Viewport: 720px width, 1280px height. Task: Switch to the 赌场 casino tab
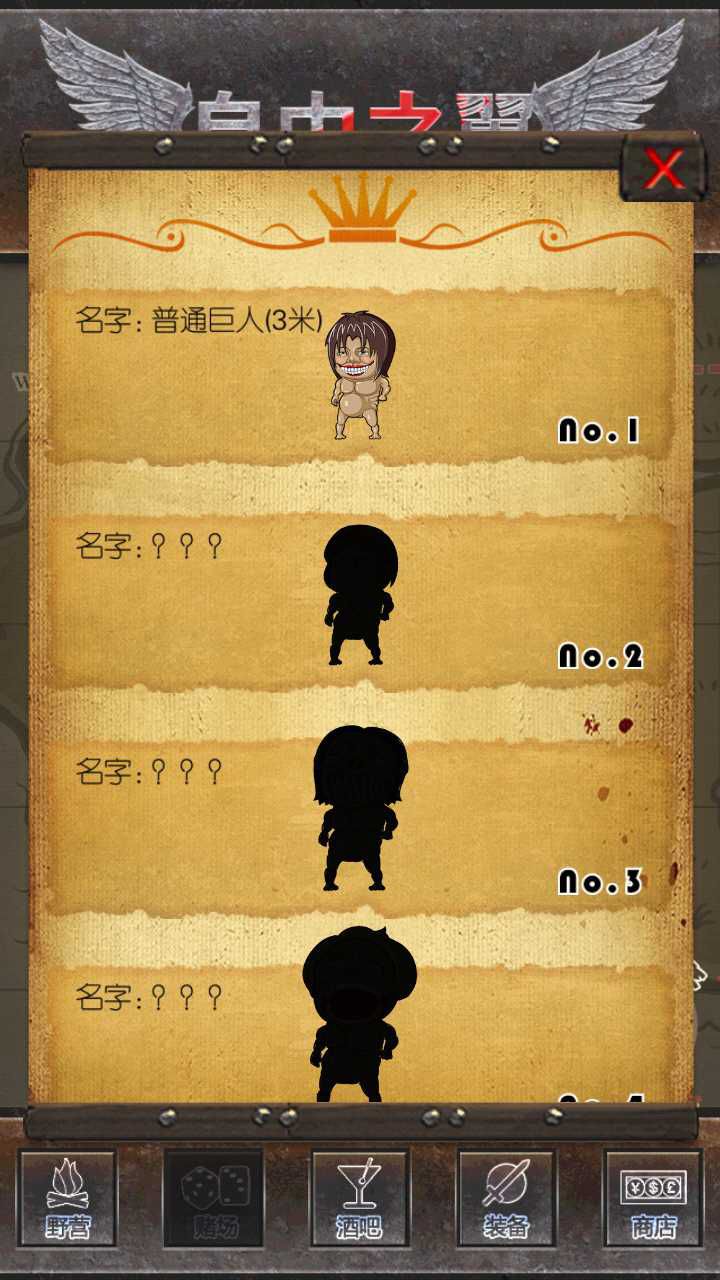pos(214,1197)
